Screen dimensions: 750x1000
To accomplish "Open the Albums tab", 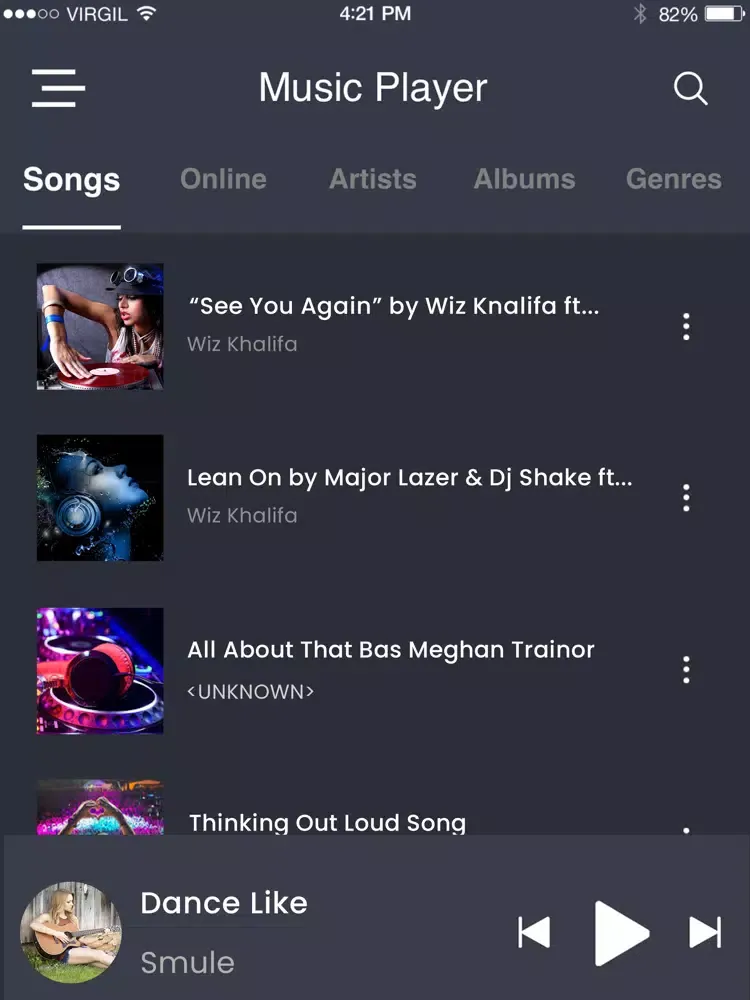I will click(524, 179).
